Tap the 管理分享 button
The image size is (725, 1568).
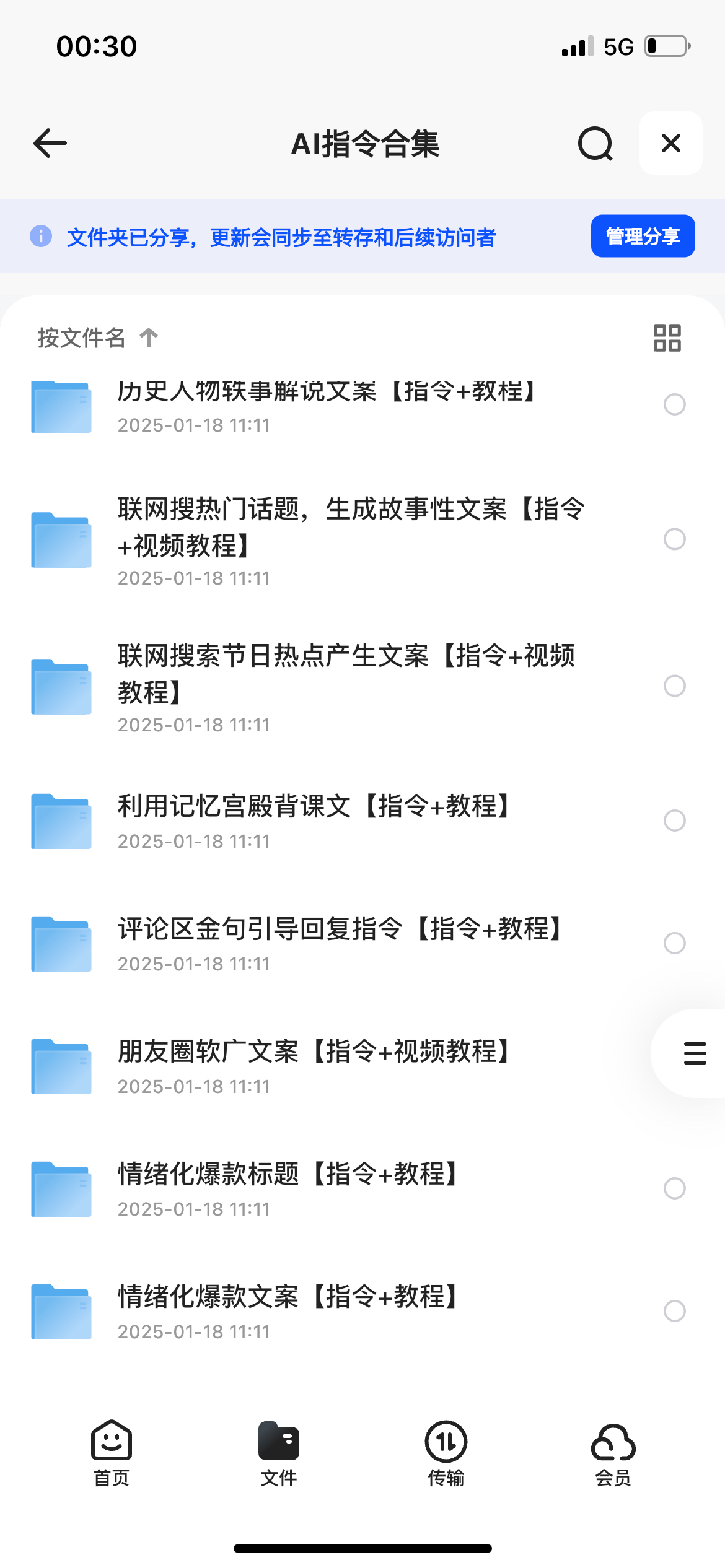(x=643, y=236)
